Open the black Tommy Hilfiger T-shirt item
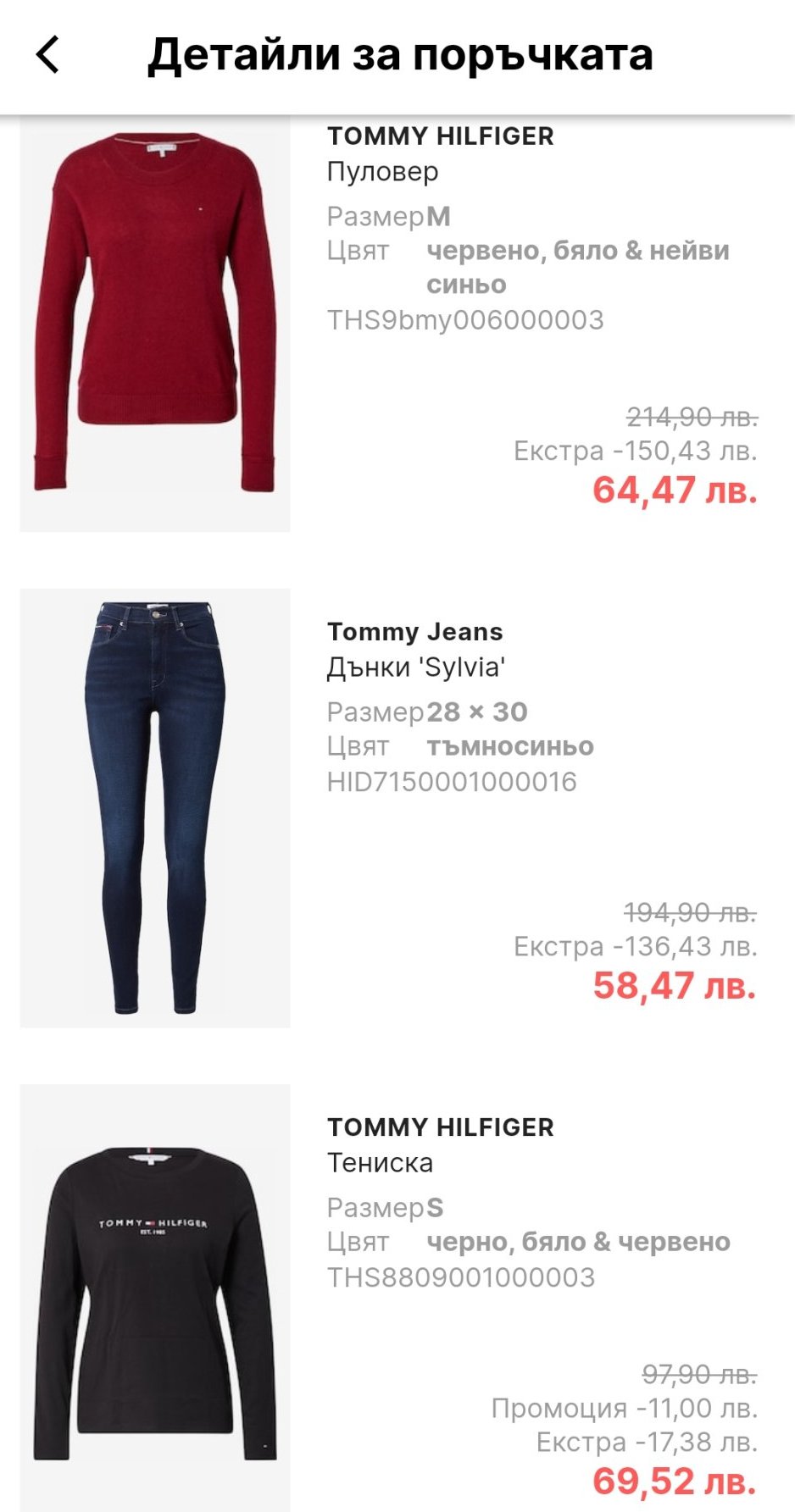795x1512 pixels. (155, 1296)
